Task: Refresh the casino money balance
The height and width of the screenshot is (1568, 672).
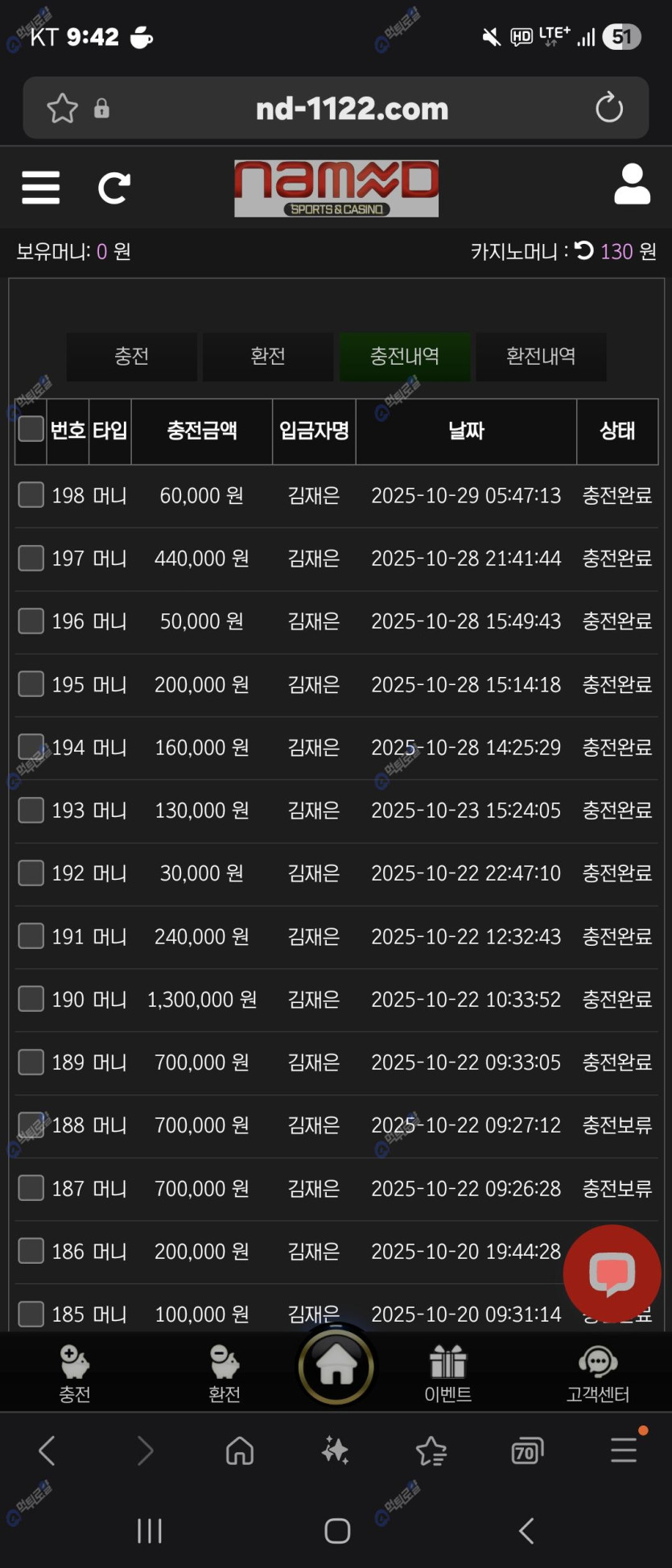Action: pyautogui.click(x=583, y=251)
